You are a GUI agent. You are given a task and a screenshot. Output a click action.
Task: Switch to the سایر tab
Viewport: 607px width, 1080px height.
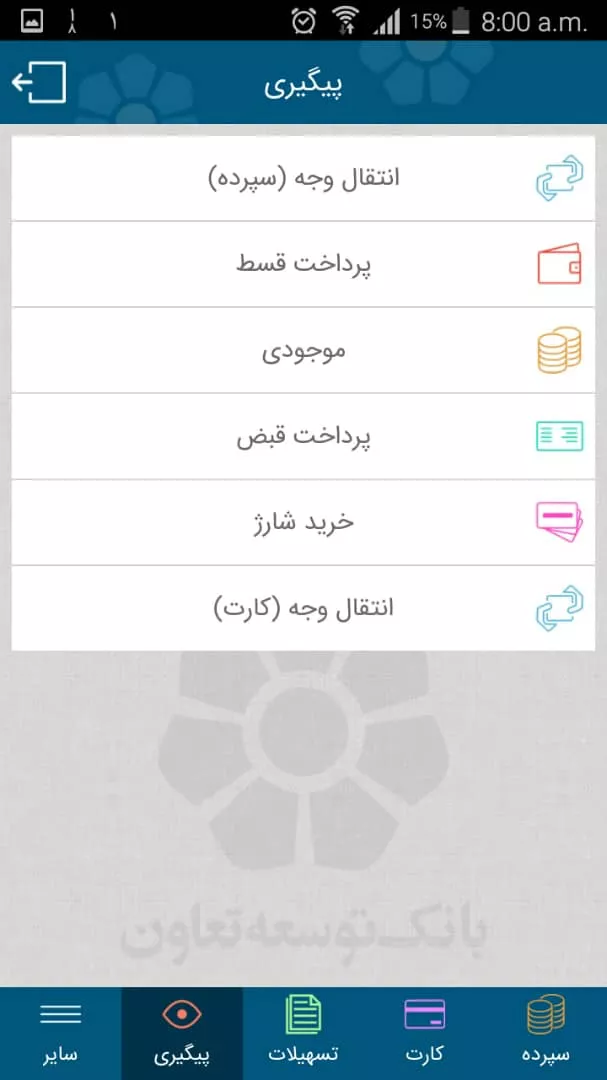[x=60, y=1033]
